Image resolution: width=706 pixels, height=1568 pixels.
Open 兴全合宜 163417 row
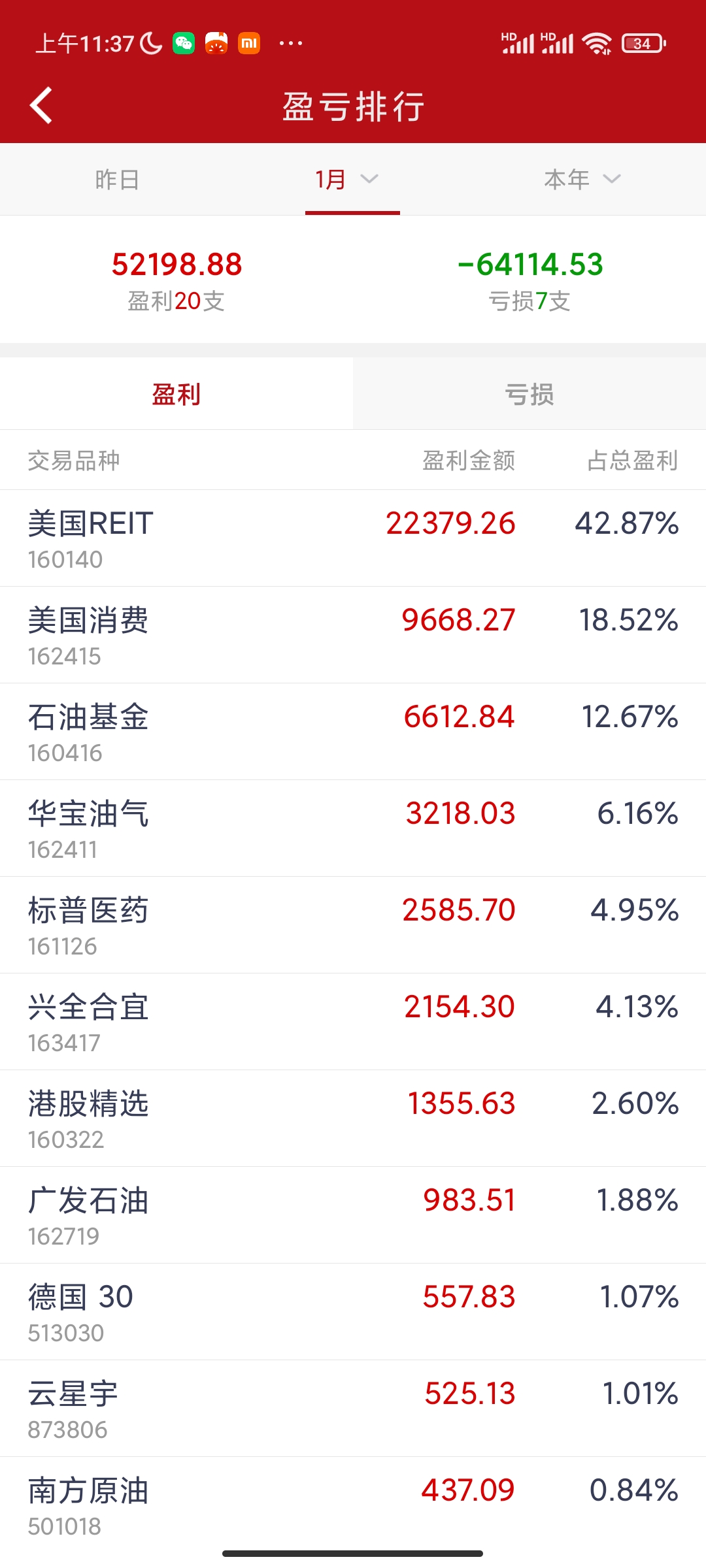coord(353,1022)
